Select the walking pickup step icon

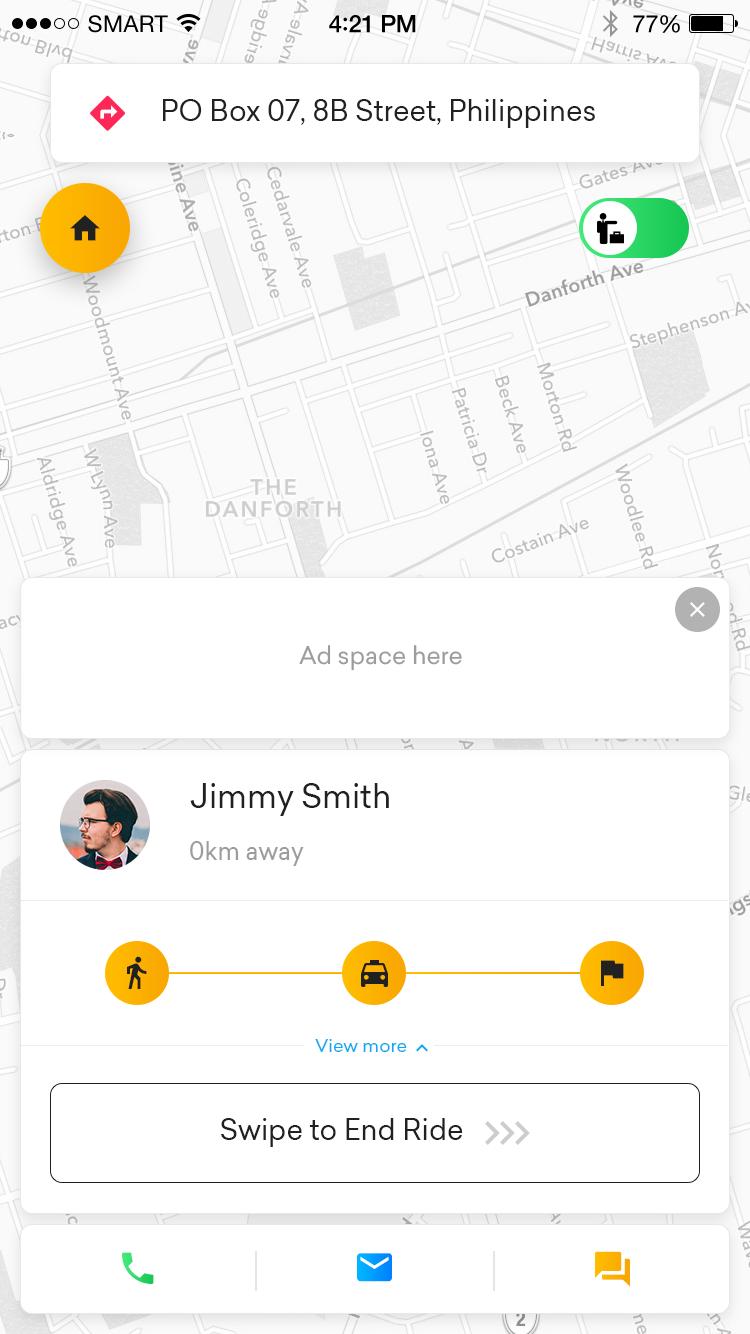point(137,973)
